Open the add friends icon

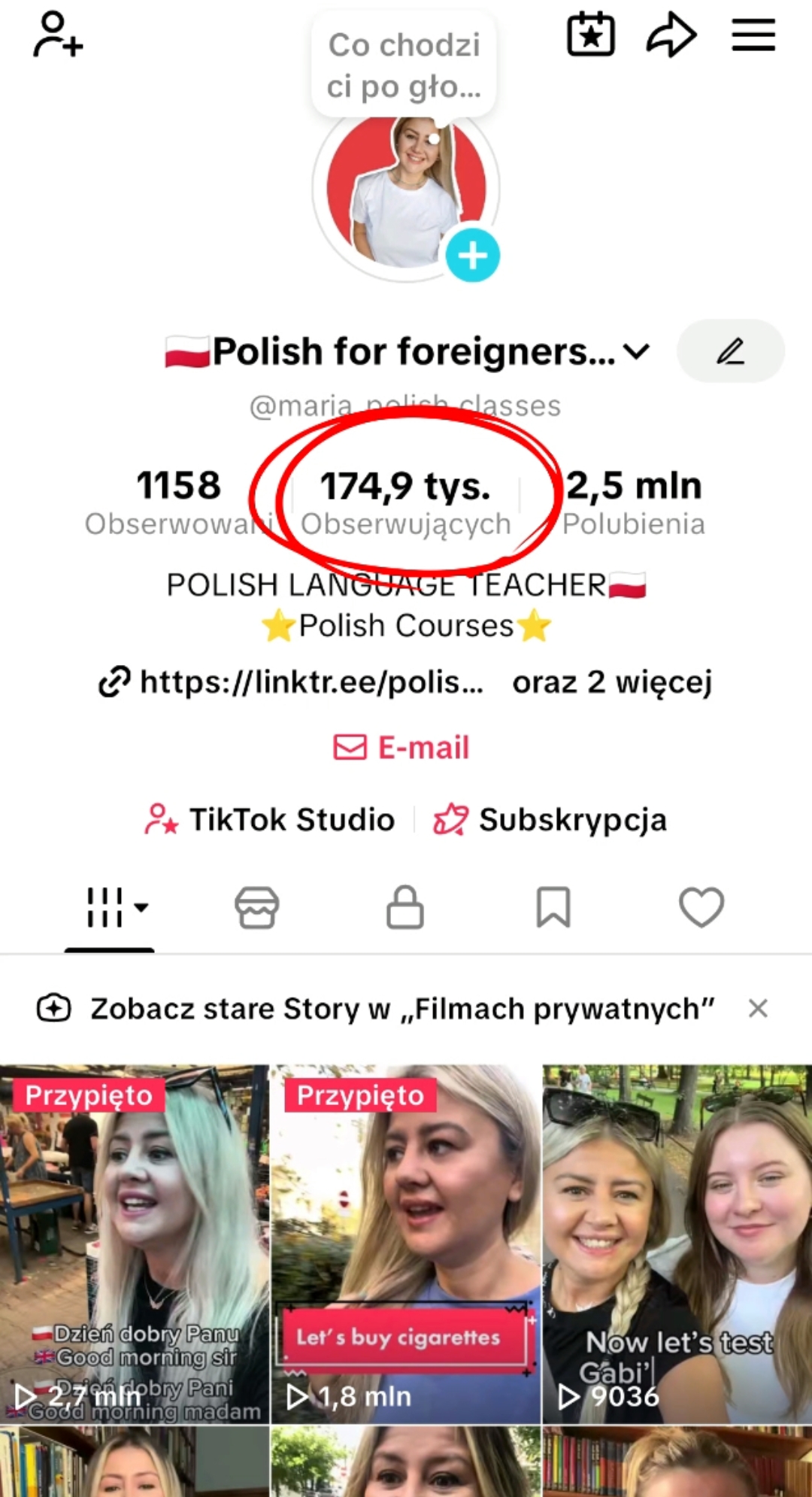(57, 35)
